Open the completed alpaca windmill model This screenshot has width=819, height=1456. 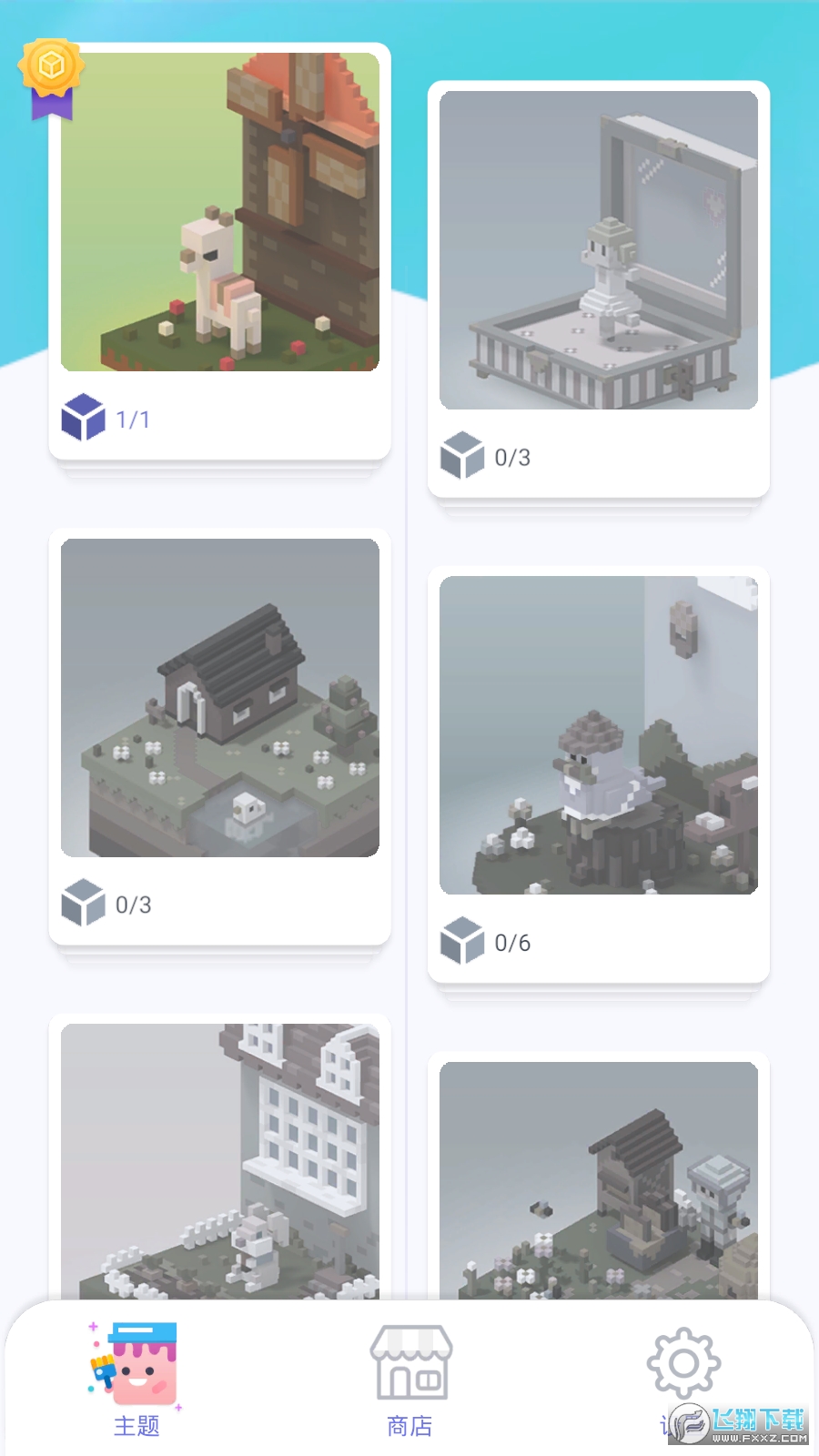[219, 212]
